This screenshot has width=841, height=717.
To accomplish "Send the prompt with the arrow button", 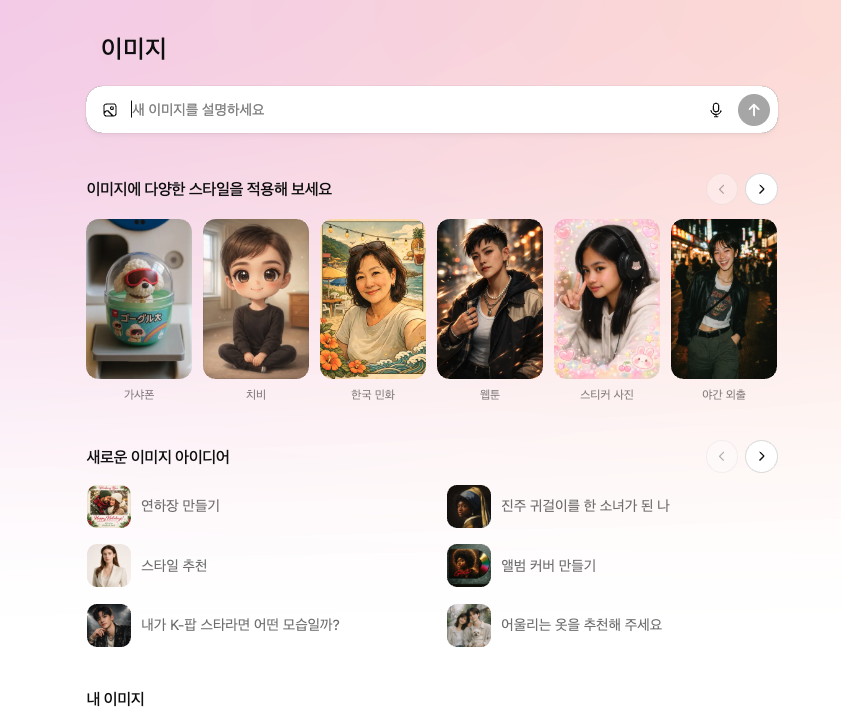I will (754, 110).
